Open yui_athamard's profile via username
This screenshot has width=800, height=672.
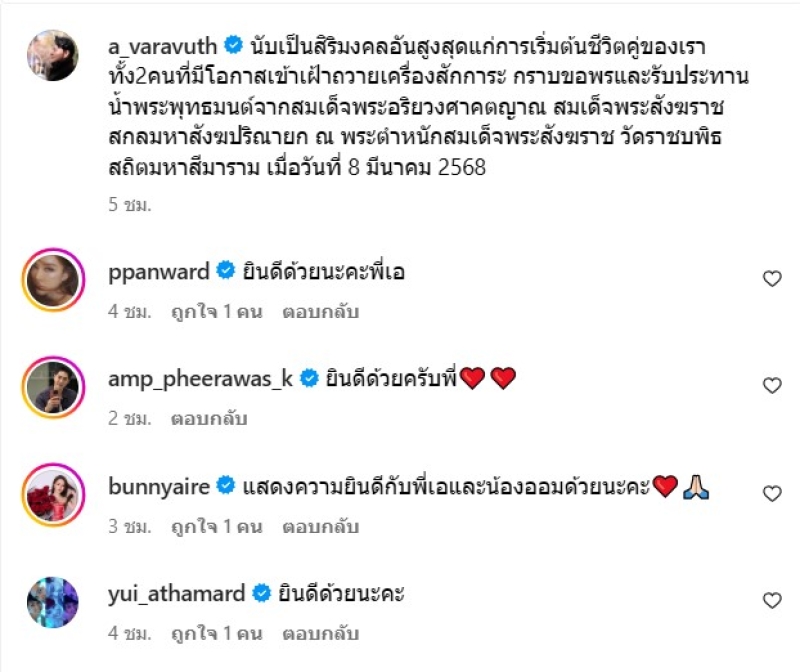(x=176, y=594)
